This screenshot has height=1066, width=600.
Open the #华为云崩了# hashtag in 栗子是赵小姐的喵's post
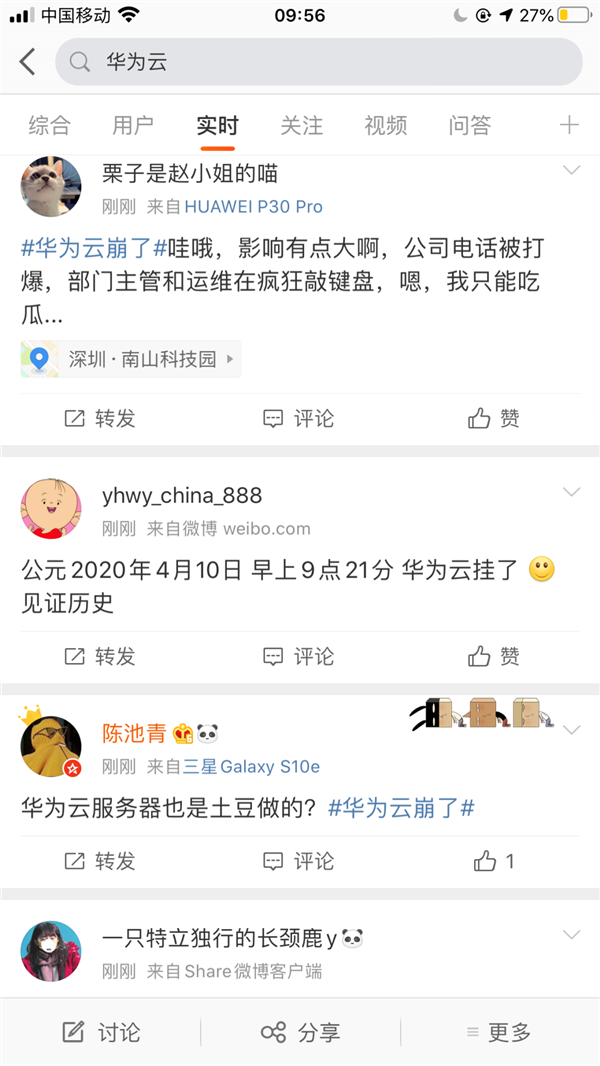(x=93, y=249)
